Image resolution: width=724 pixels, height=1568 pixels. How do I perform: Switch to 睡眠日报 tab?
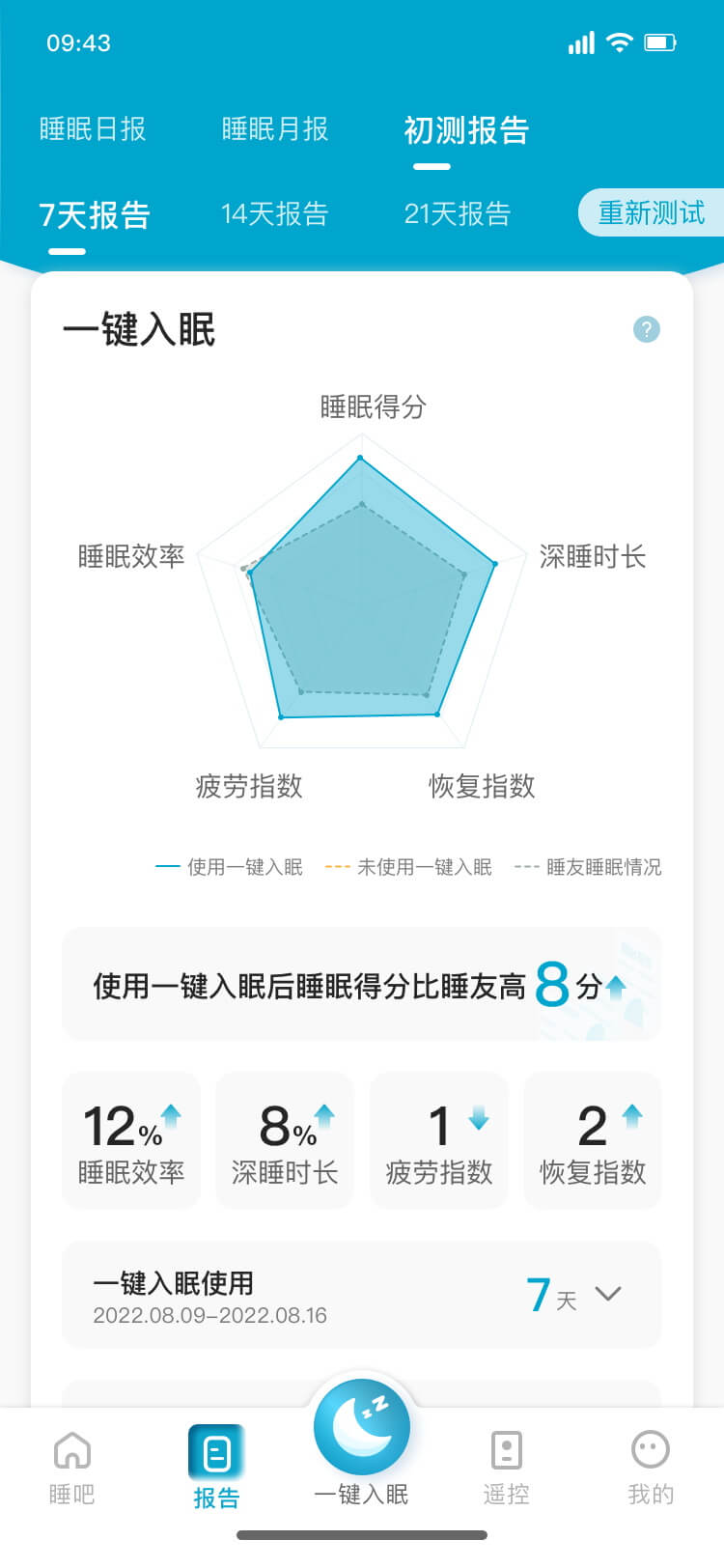(x=93, y=129)
